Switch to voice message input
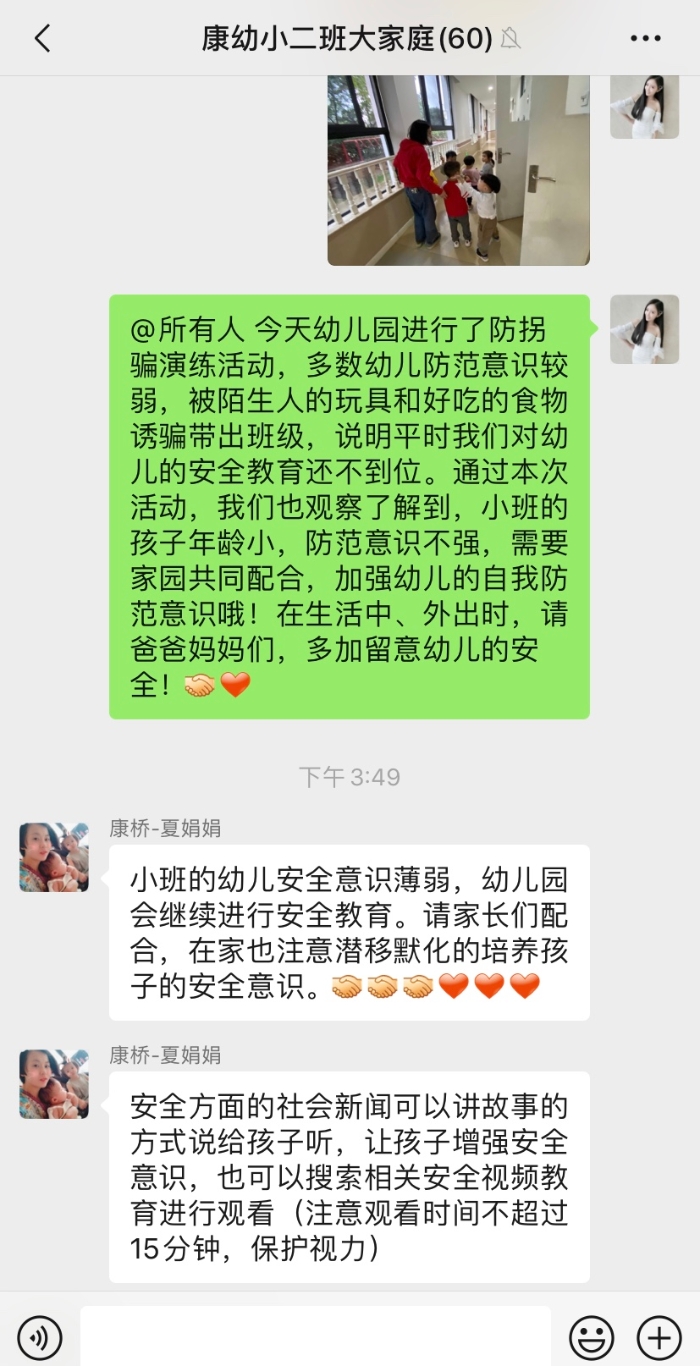This screenshot has width=700, height=1366. click(40, 1336)
